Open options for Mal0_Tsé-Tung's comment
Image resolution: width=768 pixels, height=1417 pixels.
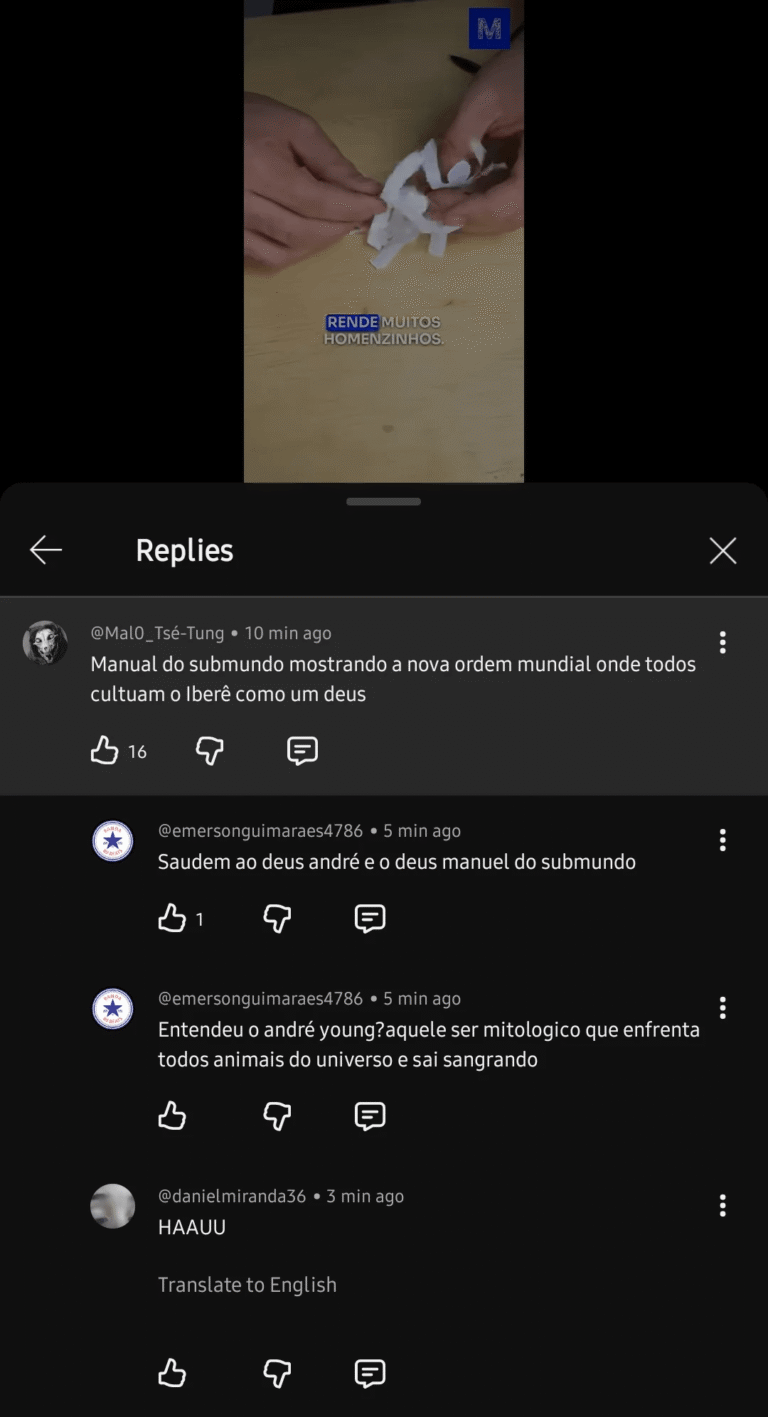(722, 642)
